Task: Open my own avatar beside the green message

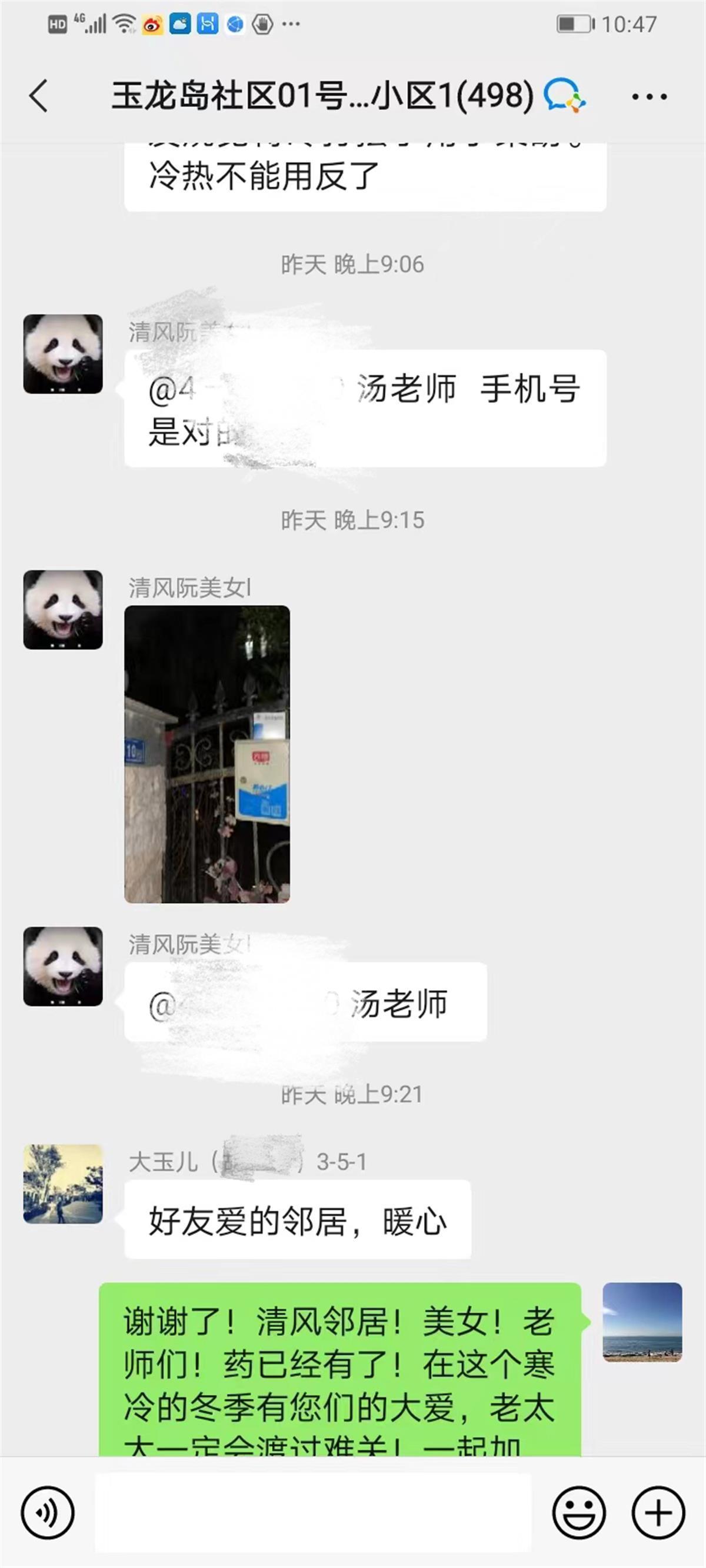Action: point(642,1322)
